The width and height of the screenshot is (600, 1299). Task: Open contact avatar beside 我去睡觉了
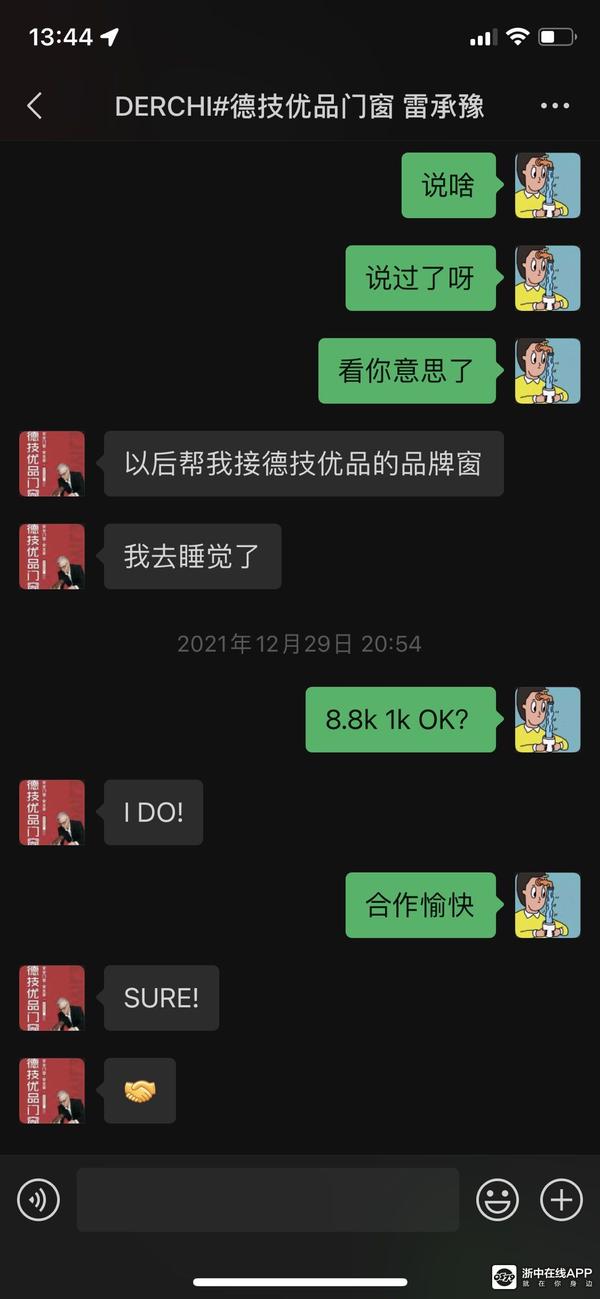[x=52, y=556]
